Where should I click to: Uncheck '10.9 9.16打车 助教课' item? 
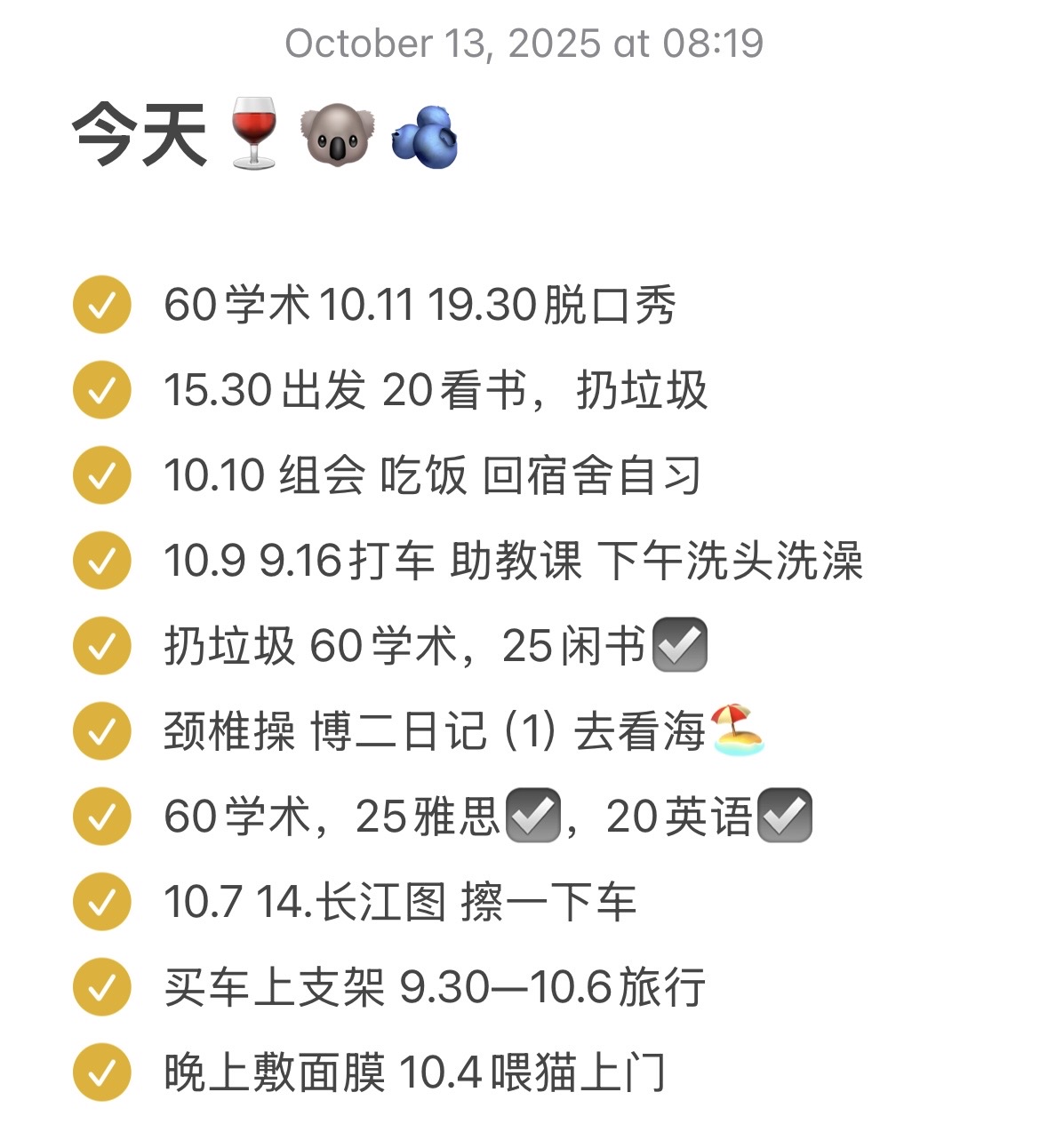click(x=102, y=561)
